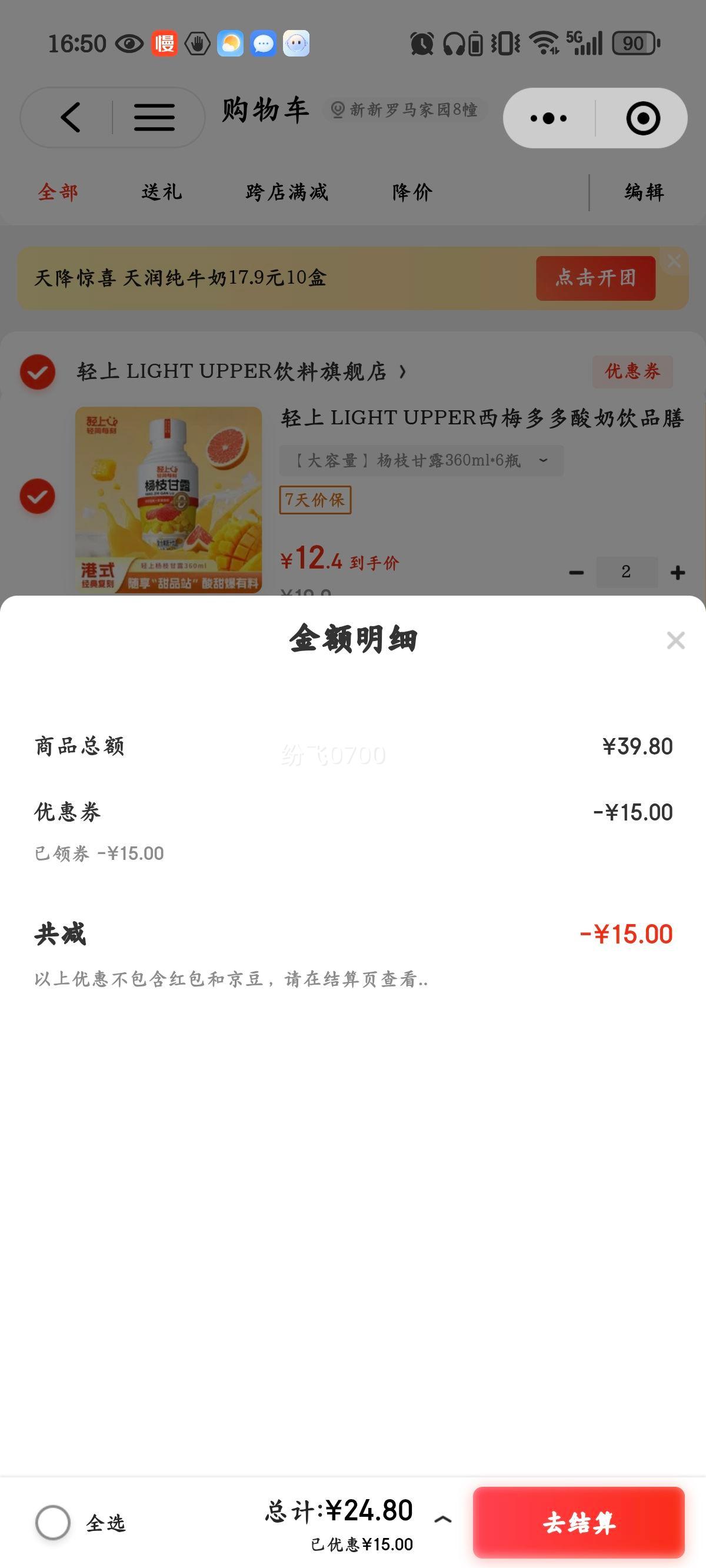Expand the 杨枝甘露360ml*6瓶 spec dropdown
Screen dimensions: 706x1568
(x=421, y=461)
